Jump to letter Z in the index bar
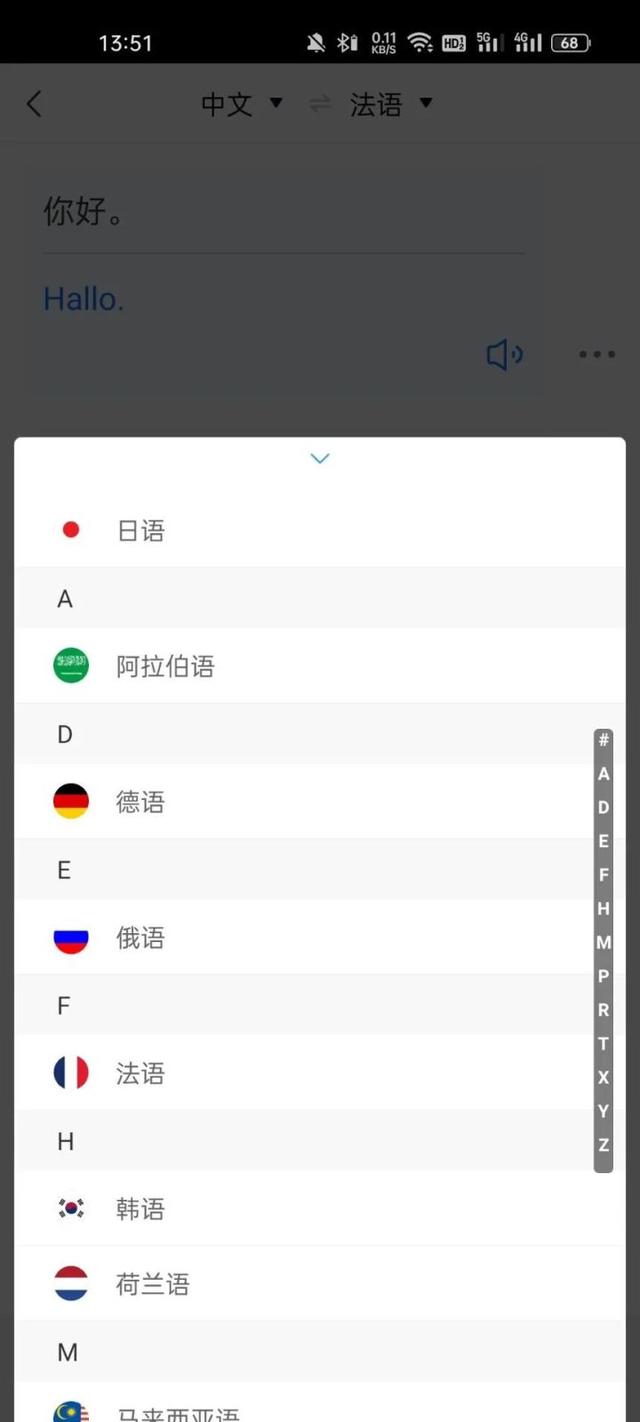 pos(603,1145)
